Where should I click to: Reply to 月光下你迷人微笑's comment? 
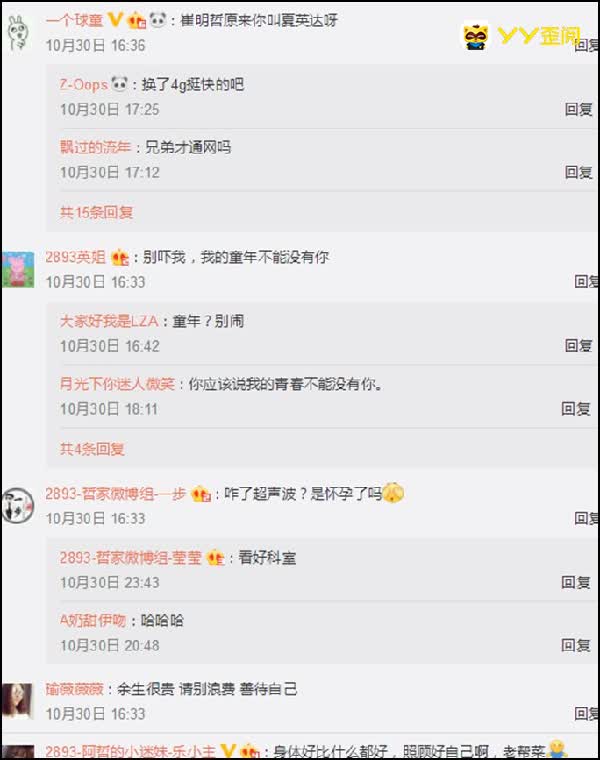(576, 409)
